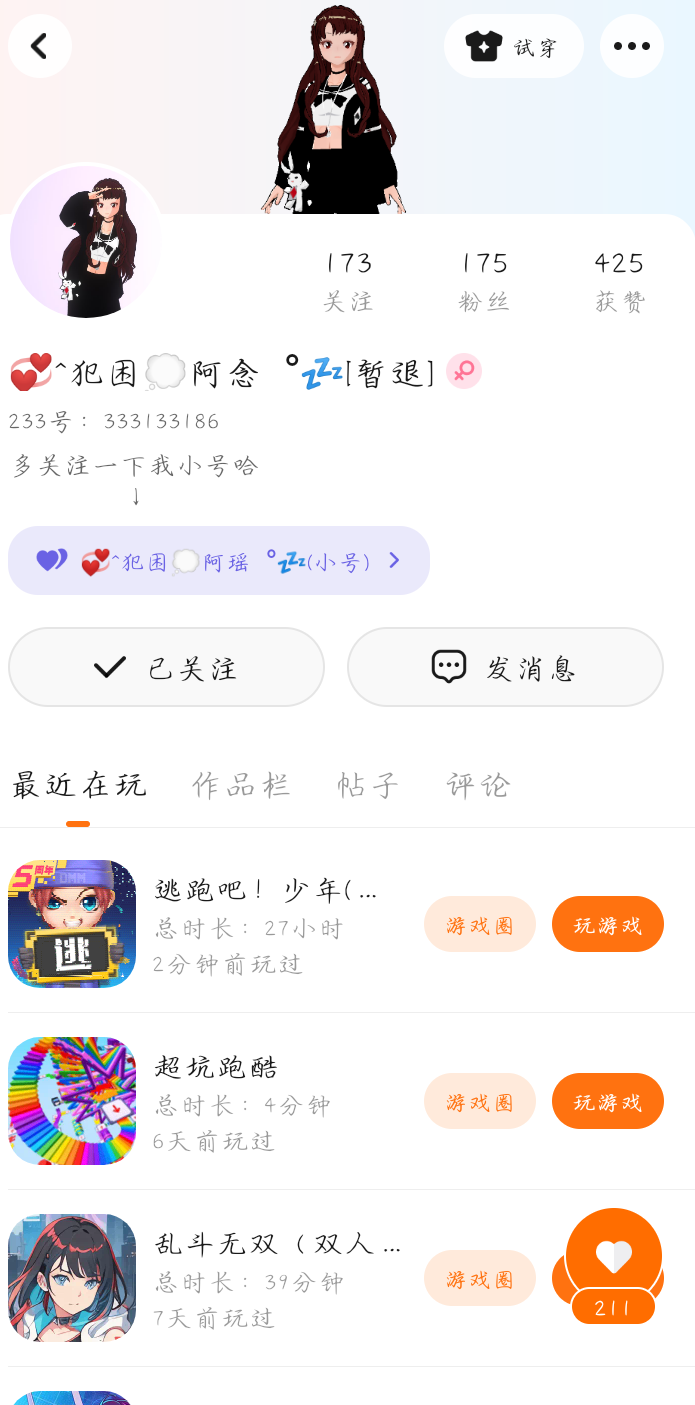Viewport: 695px width, 1405px height.
Task: Tap 玩游戏 for 逃跑吧!少年
Action: (607, 924)
